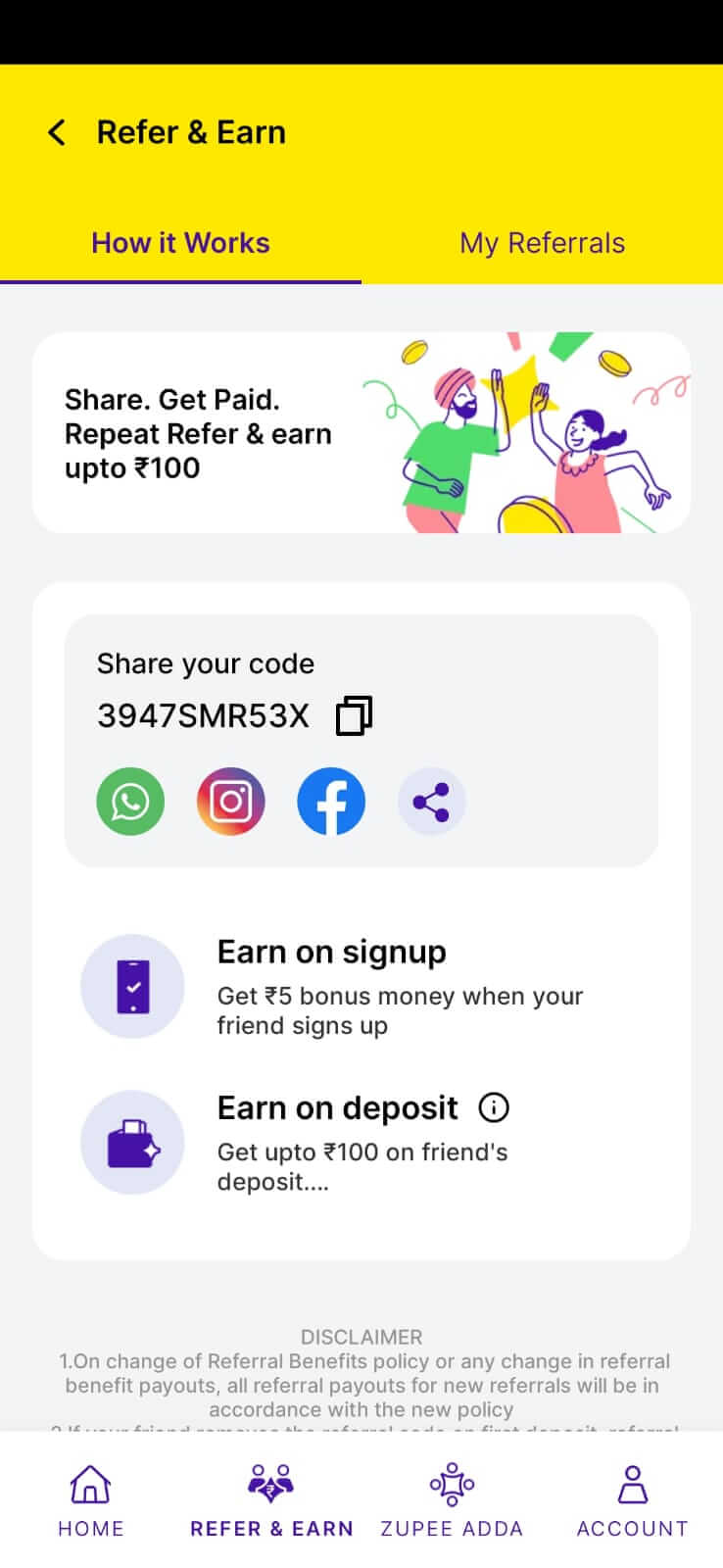Share referral code via WhatsApp
This screenshot has height=1568, width=723.
click(130, 802)
